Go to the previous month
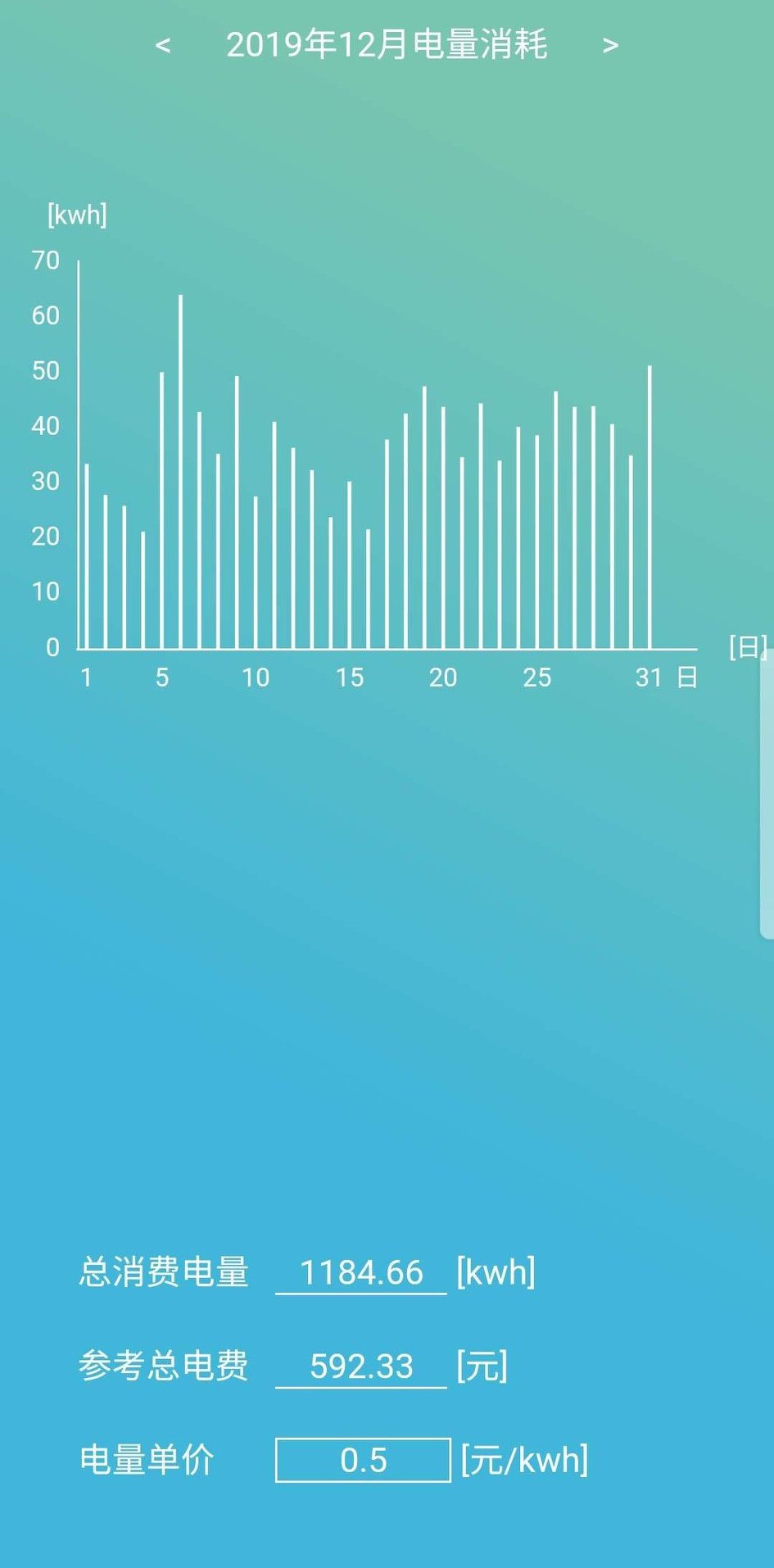Viewport: 774px width, 1568px height. tap(163, 45)
